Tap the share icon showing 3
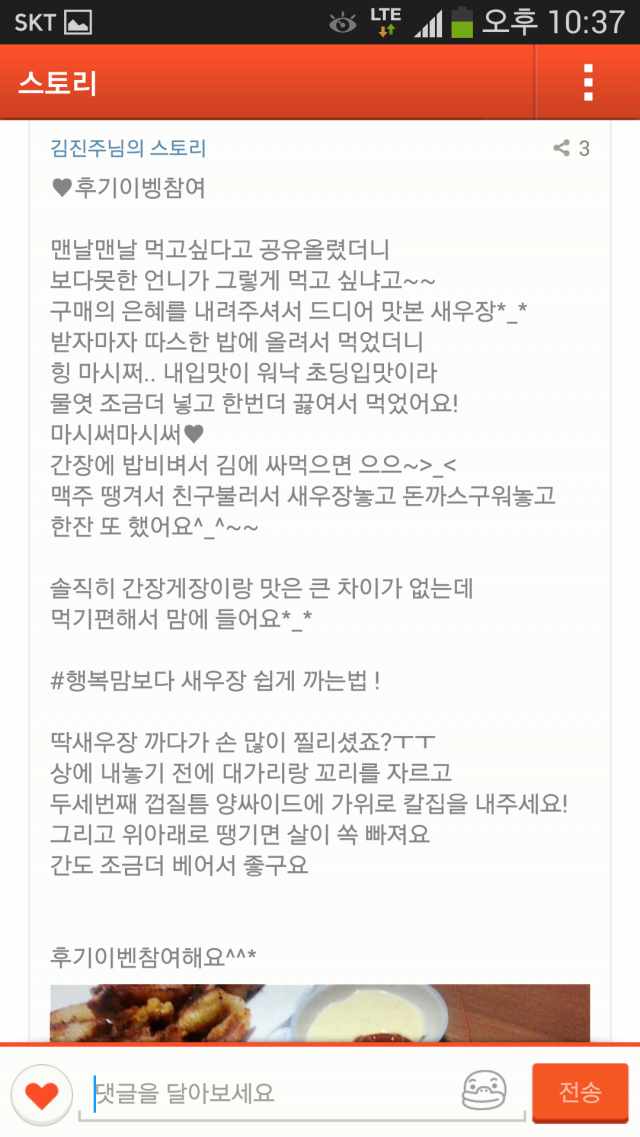This screenshot has height=1137, width=640. (x=571, y=148)
